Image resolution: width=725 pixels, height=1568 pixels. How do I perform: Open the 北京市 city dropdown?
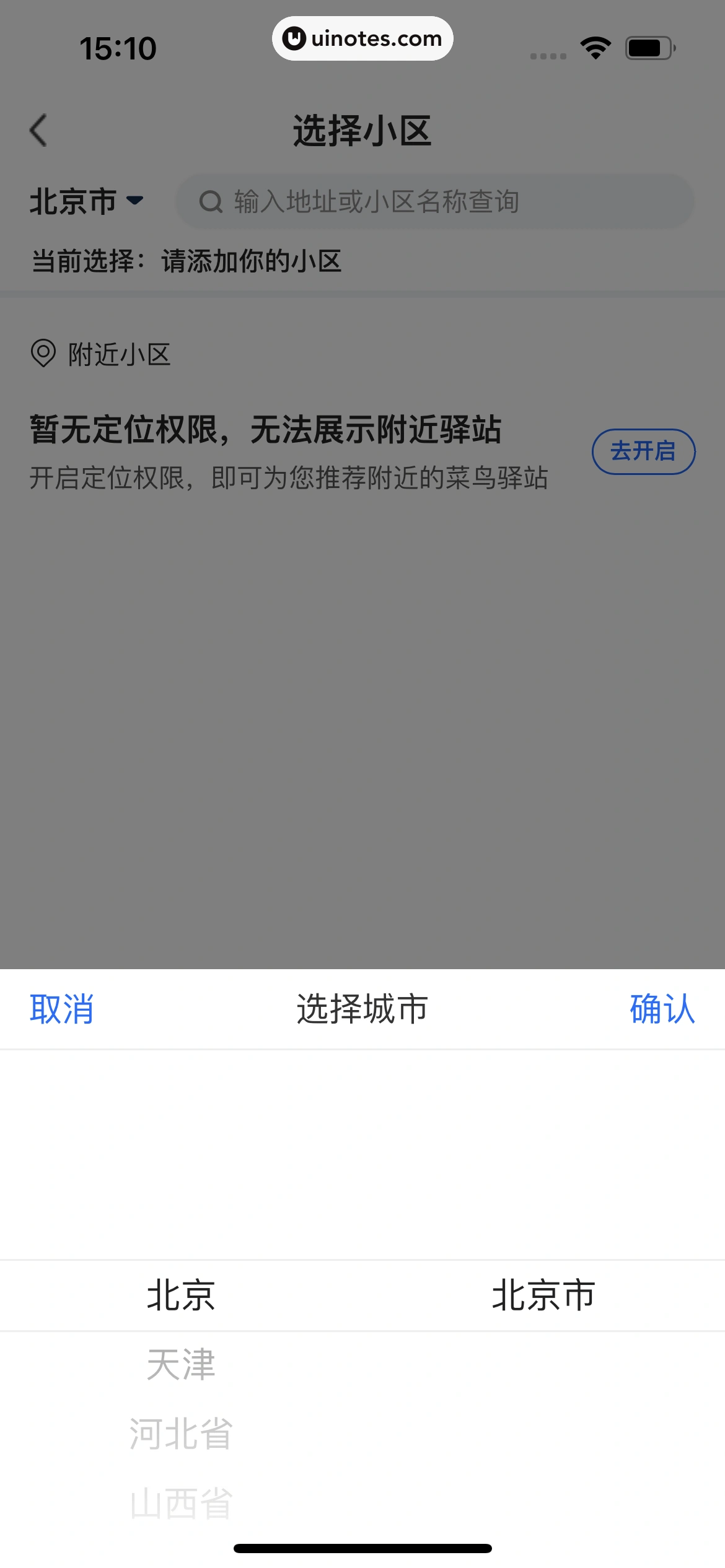(x=87, y=201)
